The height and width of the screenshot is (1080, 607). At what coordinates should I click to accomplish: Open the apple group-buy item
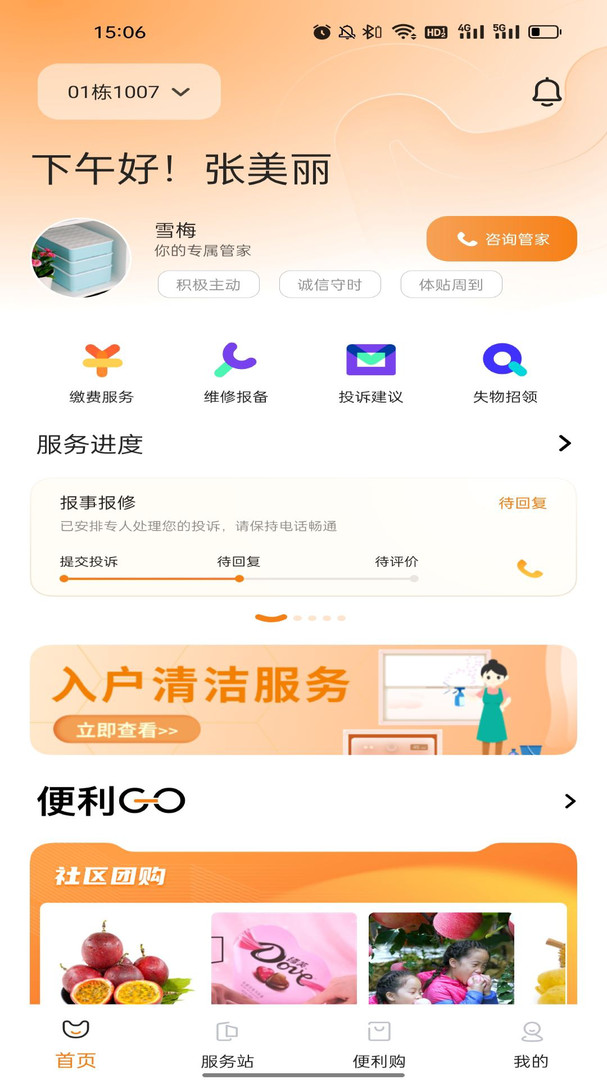click(x=441, y=958)
